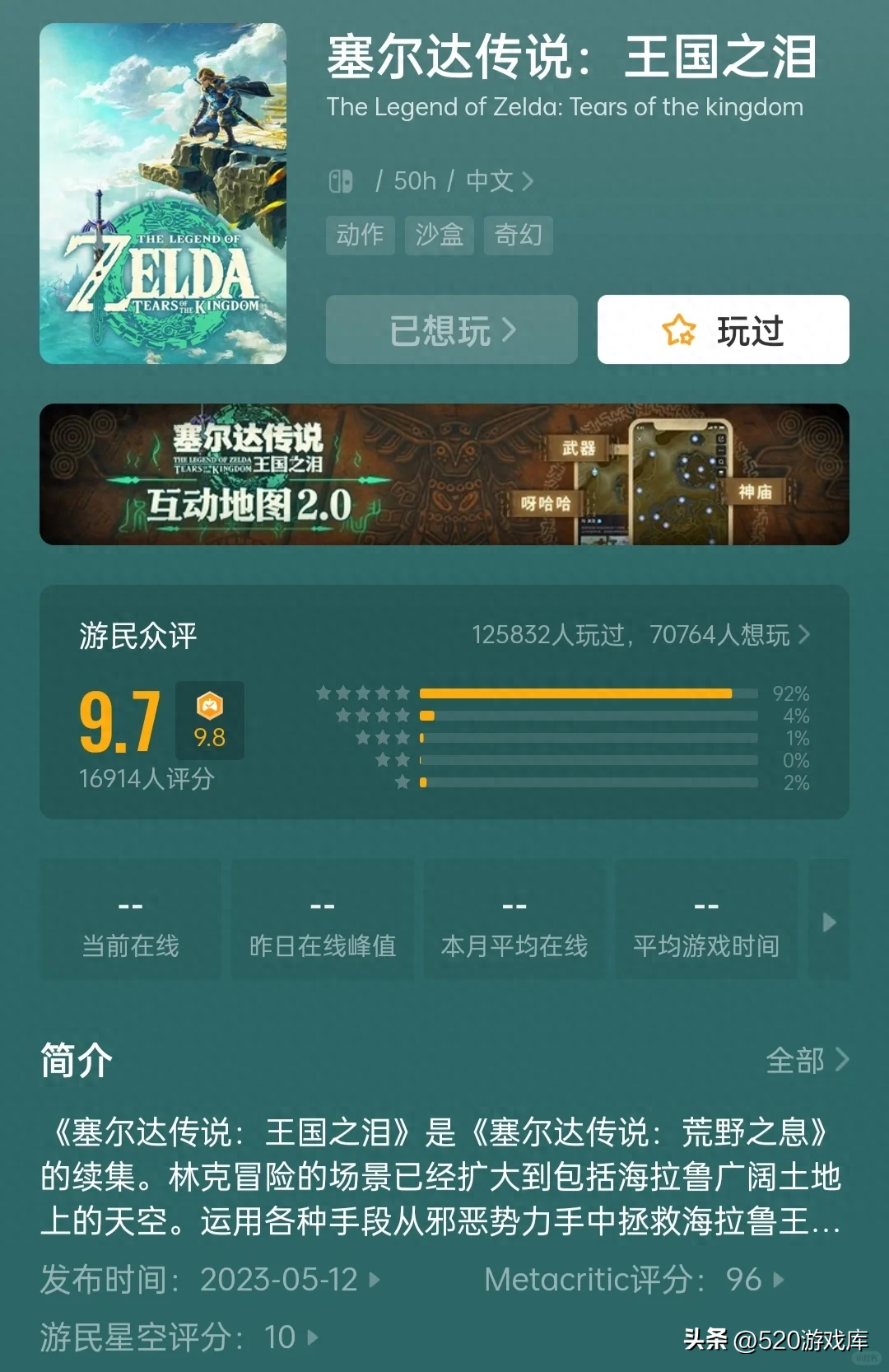Select the 奇幻 tag
This screenshot has height=1372, width=889.
(x=518, y=235)
